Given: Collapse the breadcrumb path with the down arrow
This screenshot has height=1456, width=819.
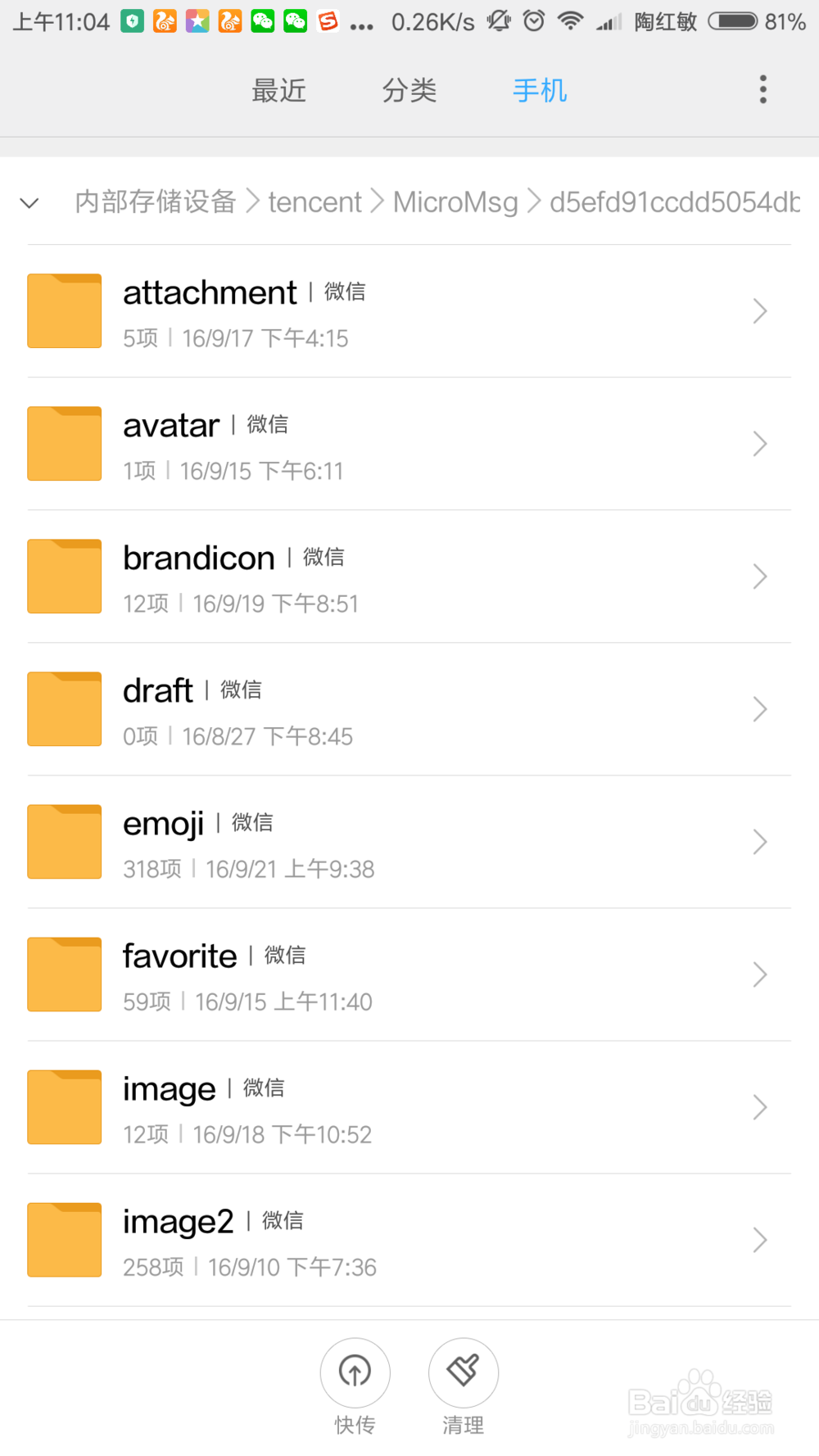Looking at the screenshot, I should [29, 203].
